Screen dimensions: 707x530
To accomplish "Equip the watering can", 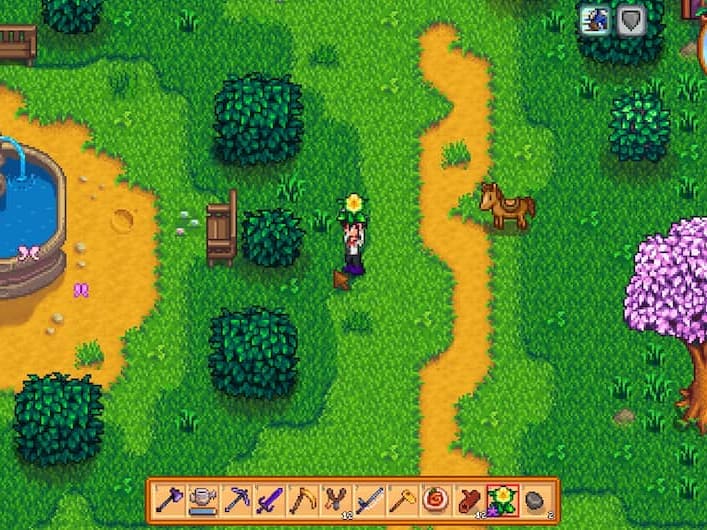I will point(203,497).
